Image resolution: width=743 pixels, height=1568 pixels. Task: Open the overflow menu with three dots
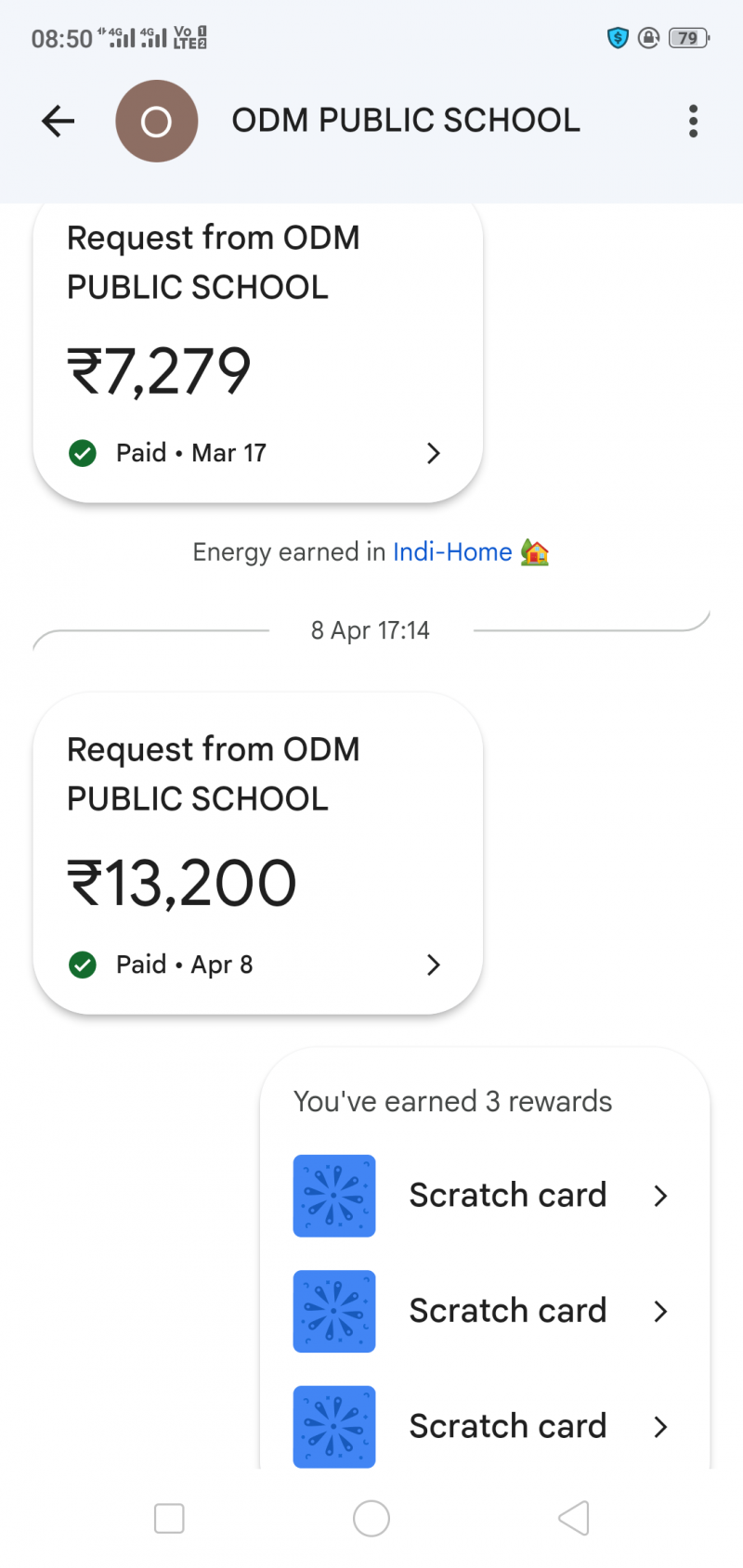(x=693, y=121)
